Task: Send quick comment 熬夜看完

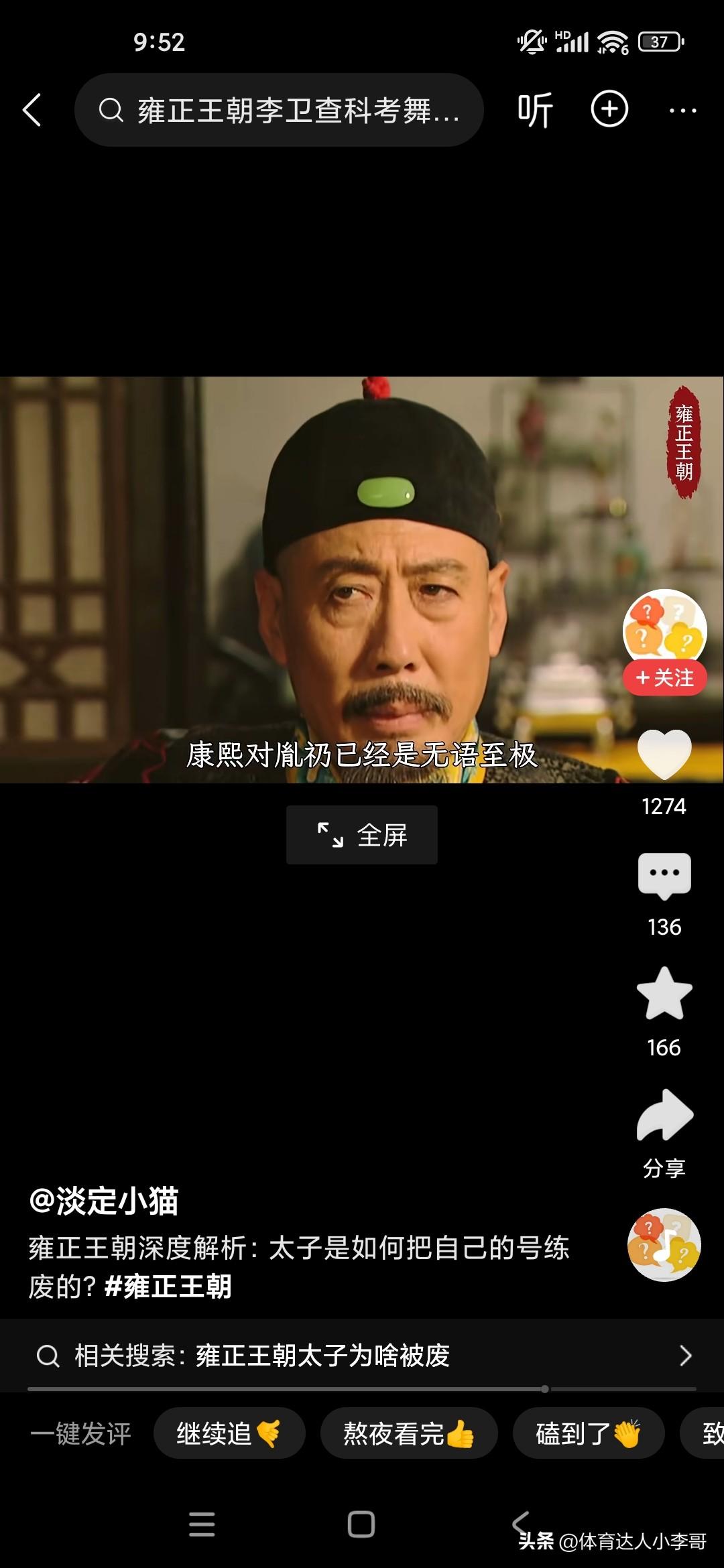Action: [409, 1434]
